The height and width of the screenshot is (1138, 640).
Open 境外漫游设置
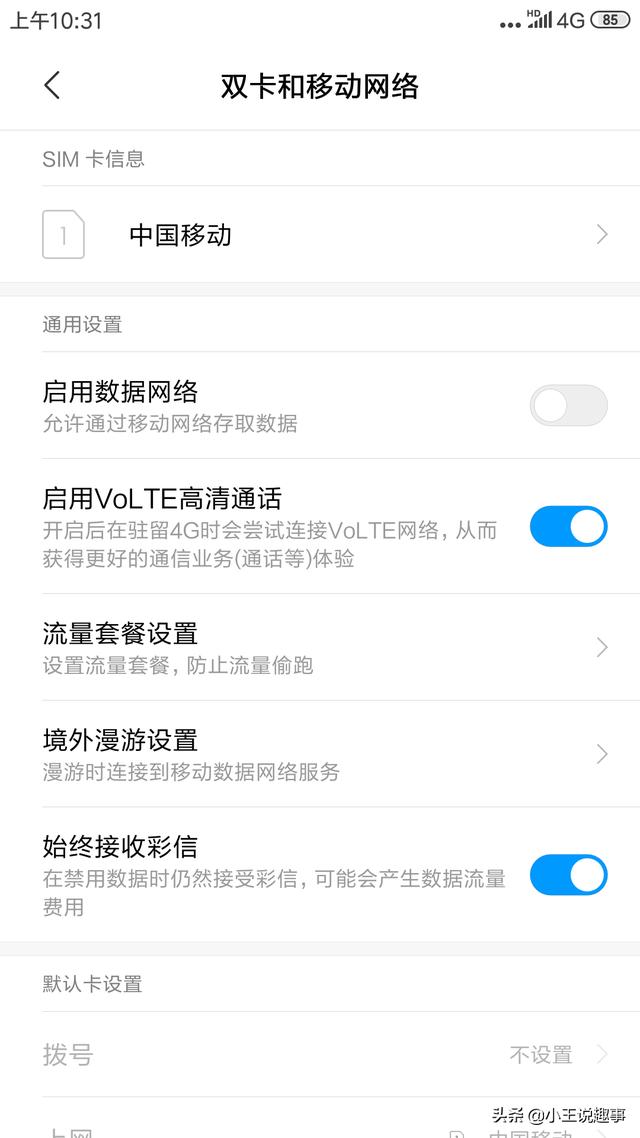click(x=320, y=754)
